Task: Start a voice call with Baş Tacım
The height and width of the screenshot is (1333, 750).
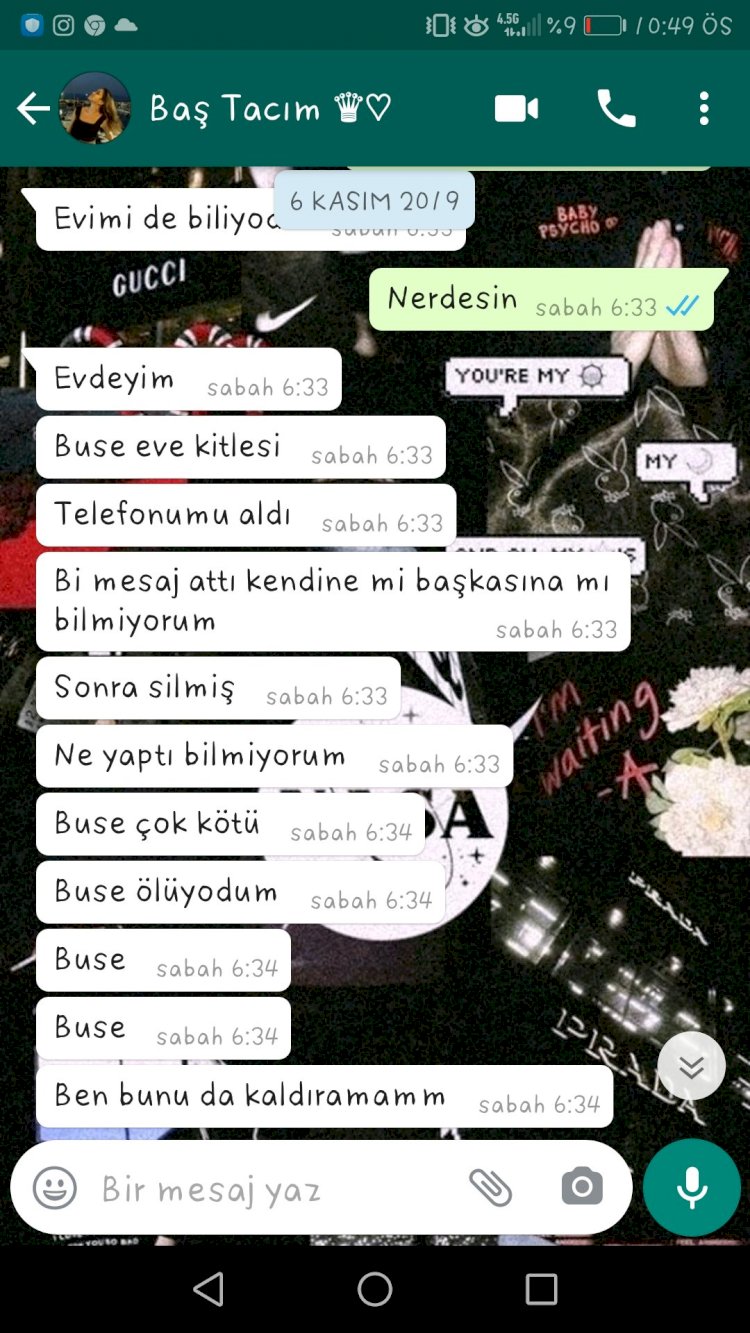Action: tap(616, 108)
